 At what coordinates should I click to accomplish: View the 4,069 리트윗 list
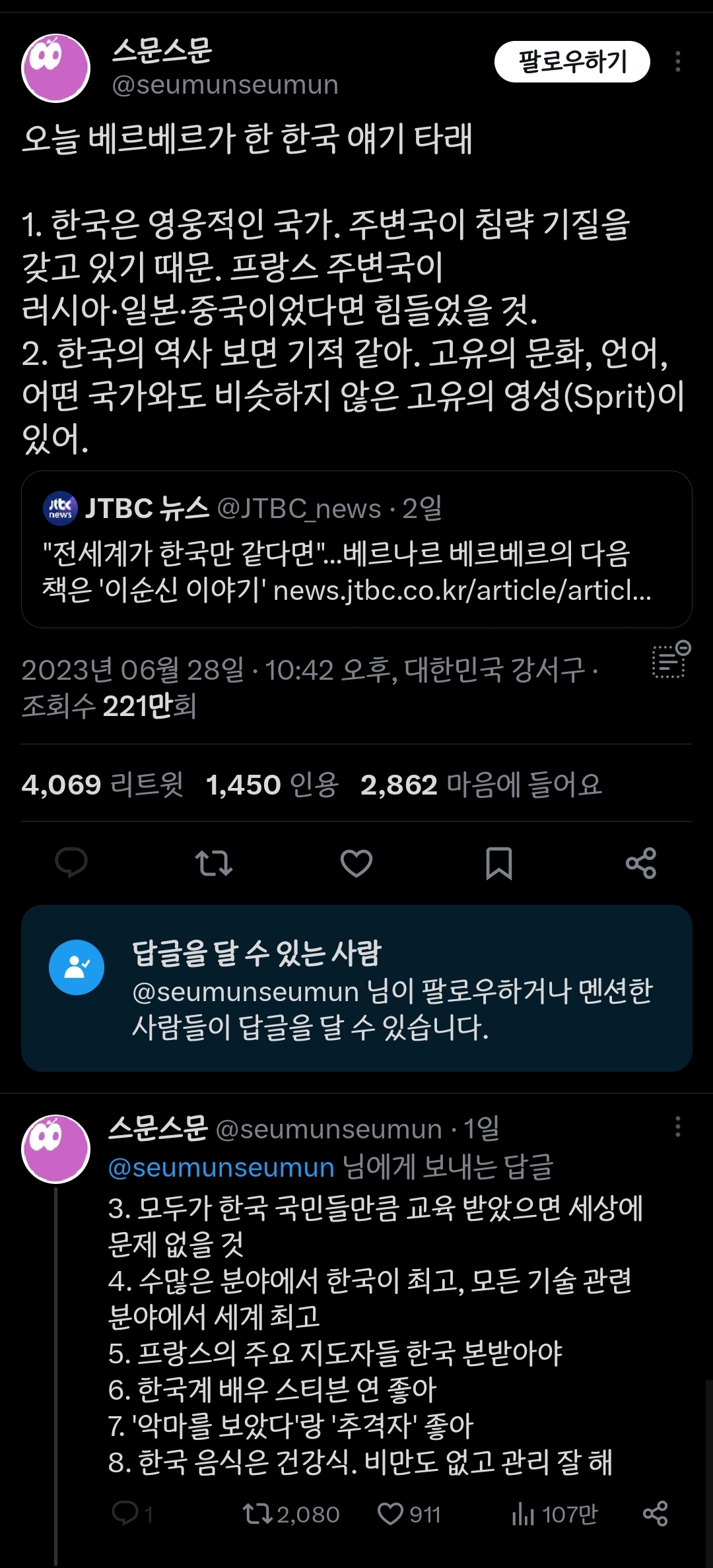click(102, 785)
